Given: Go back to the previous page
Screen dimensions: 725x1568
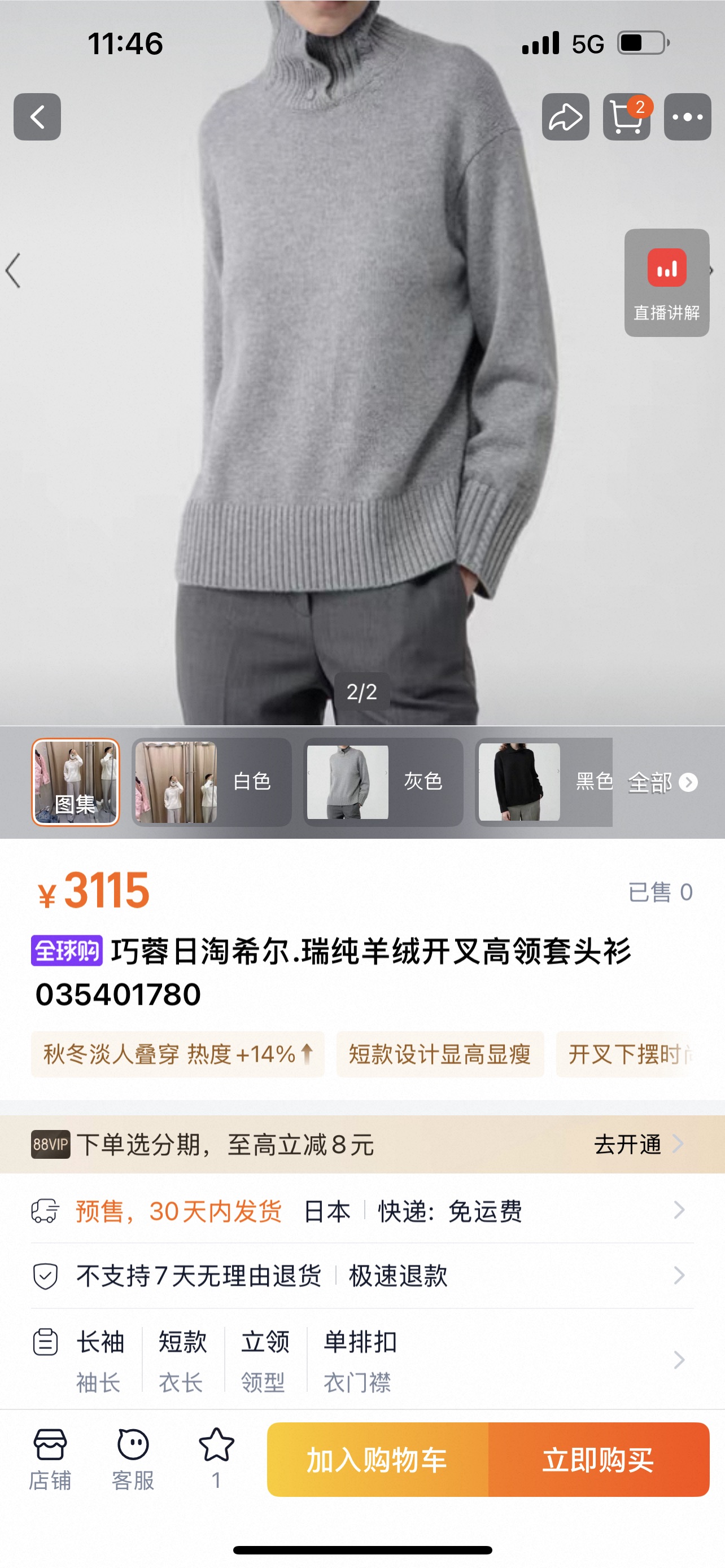Looking at the screenshot, I should click(x=37, y=117).
